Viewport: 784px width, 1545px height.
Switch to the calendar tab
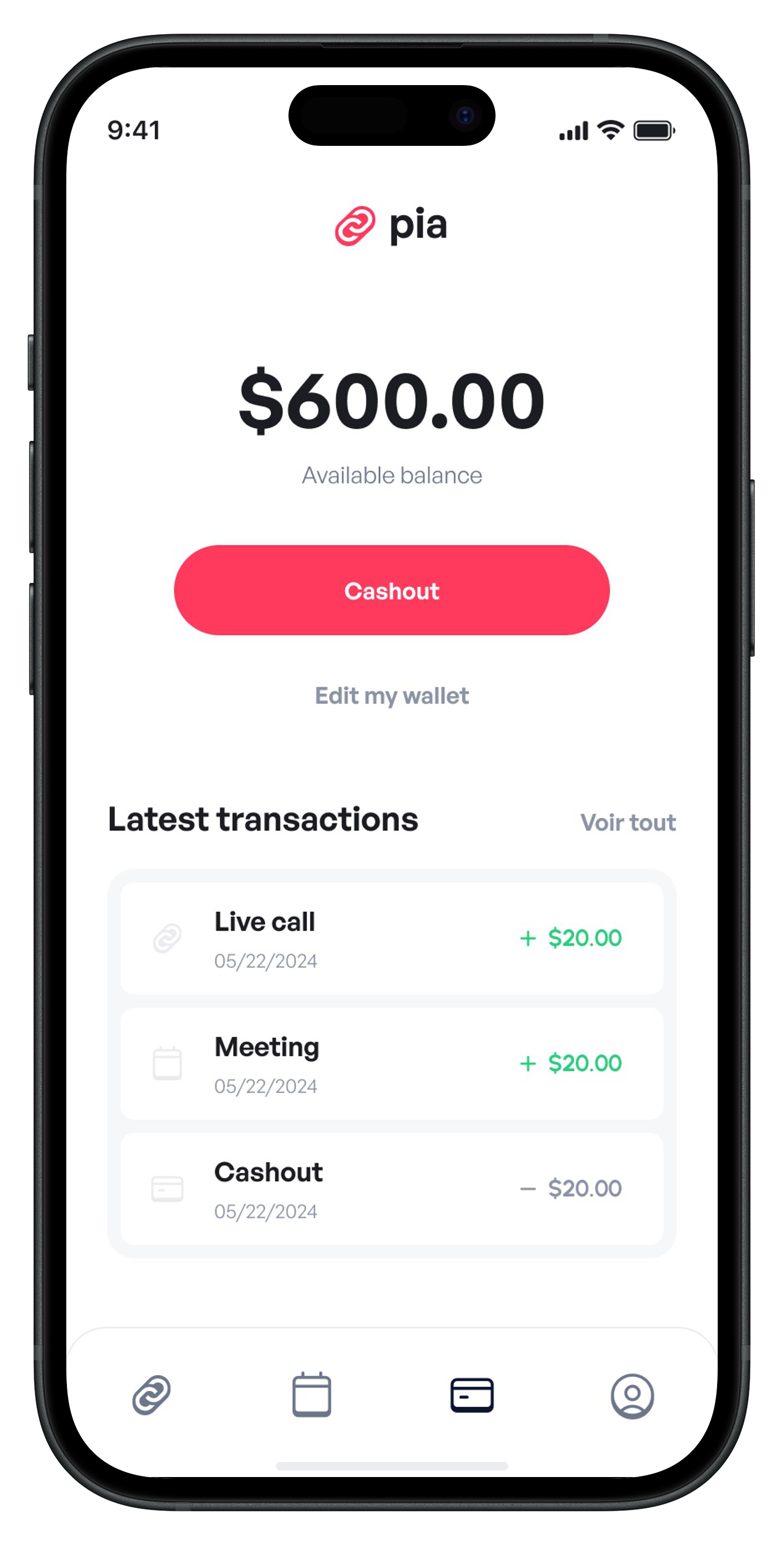coord(311,1395)
